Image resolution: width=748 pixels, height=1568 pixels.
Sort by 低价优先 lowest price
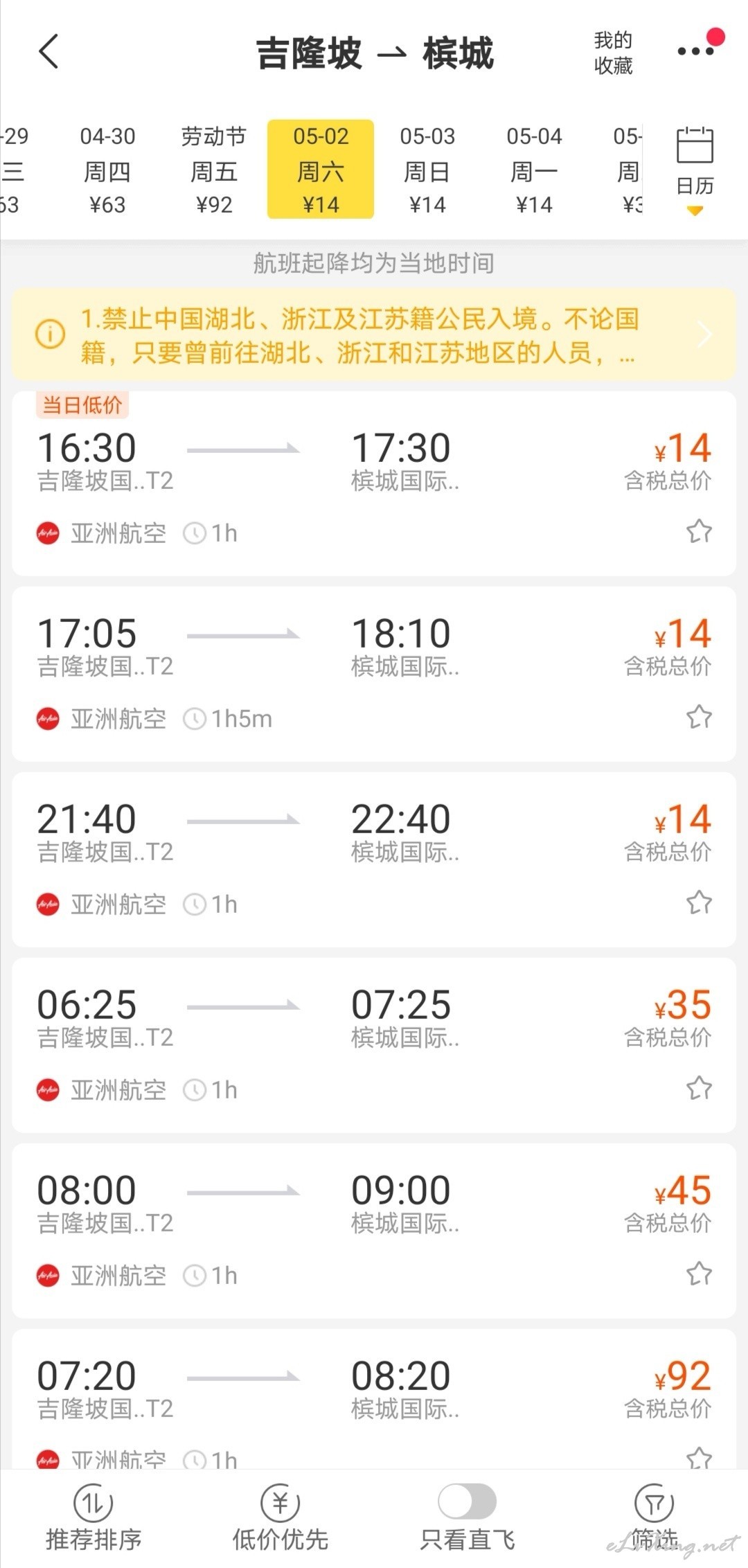coord(280,1517)
